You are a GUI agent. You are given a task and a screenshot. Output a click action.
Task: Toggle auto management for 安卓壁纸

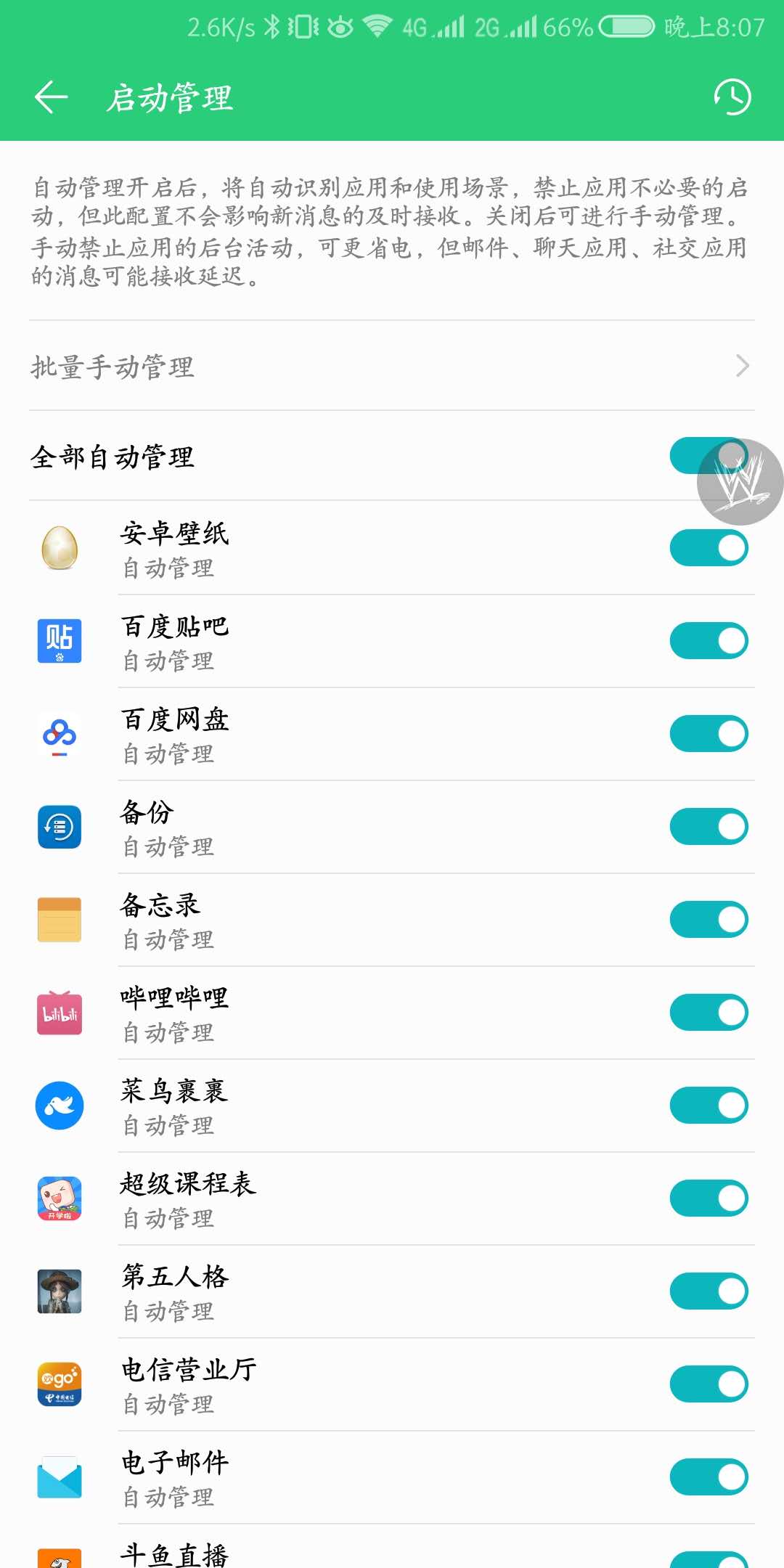(x=708, y=549)
